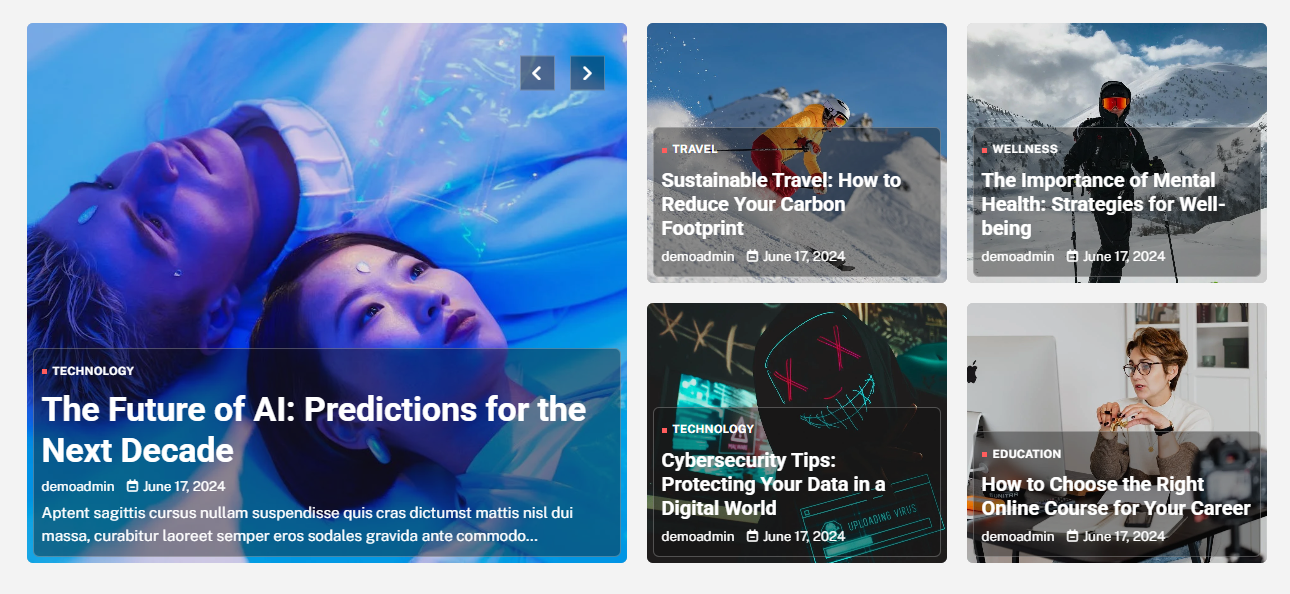
Task: Tap Technology tag on the Cybersecurity card
Action: [x=713, y=429]
